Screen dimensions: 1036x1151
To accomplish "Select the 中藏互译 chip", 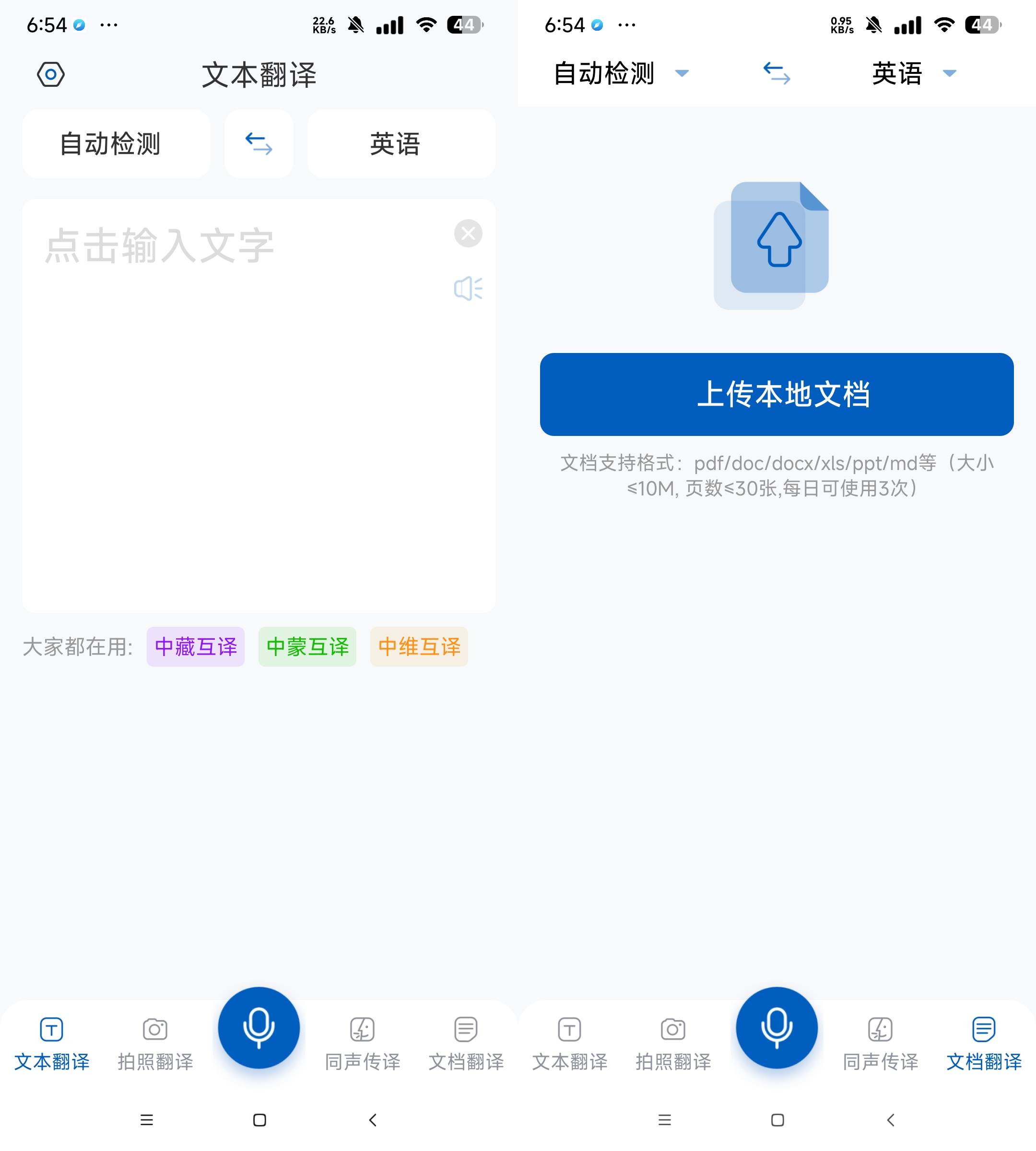I will 195,646.
